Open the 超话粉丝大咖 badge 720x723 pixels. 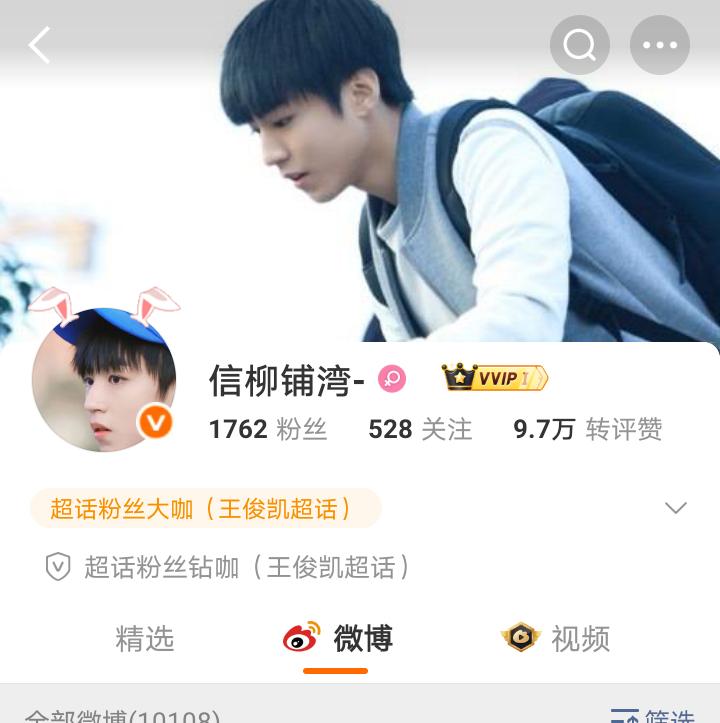coord(205,508)
